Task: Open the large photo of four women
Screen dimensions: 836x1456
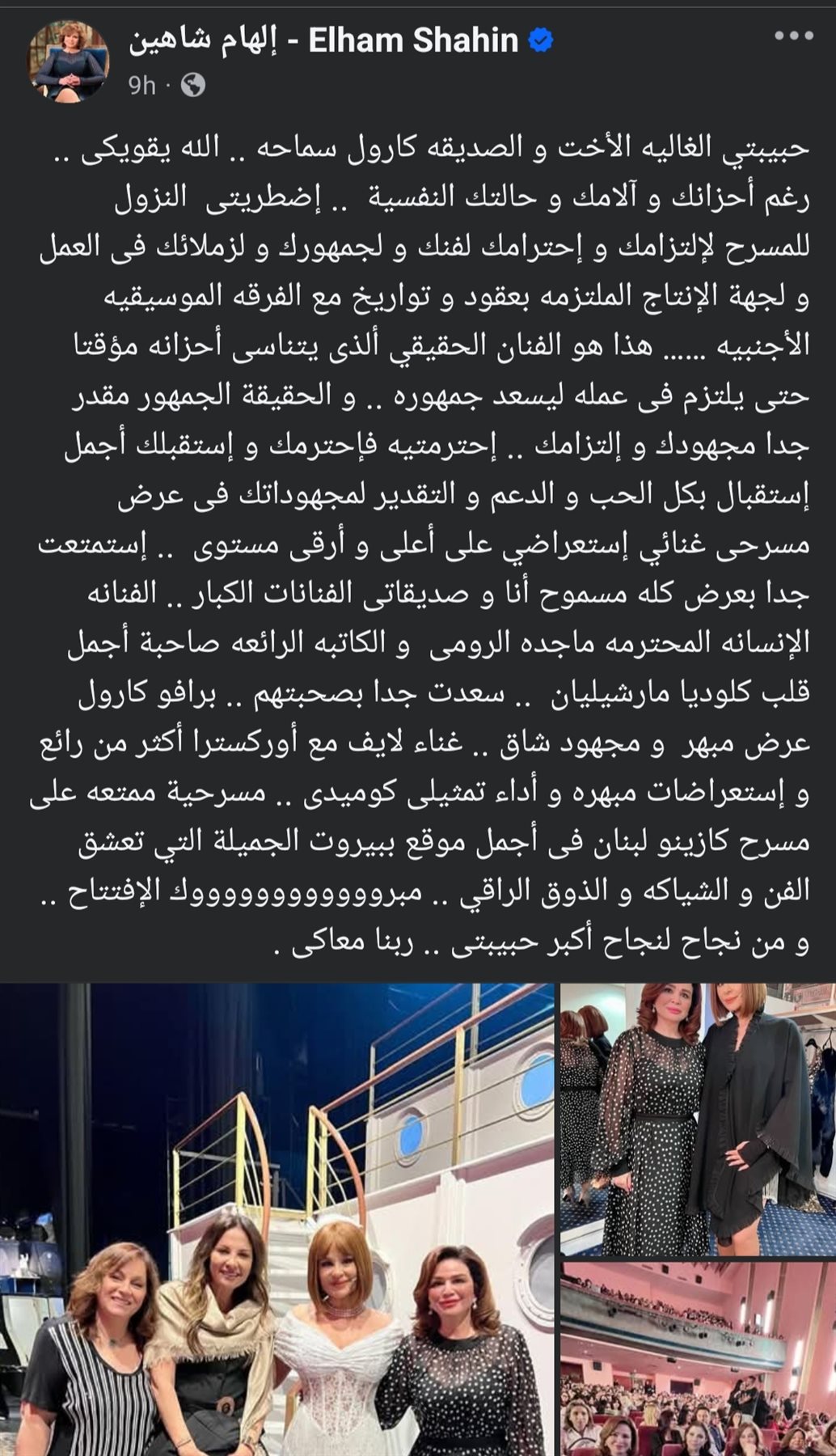Action: point(277,1219)
